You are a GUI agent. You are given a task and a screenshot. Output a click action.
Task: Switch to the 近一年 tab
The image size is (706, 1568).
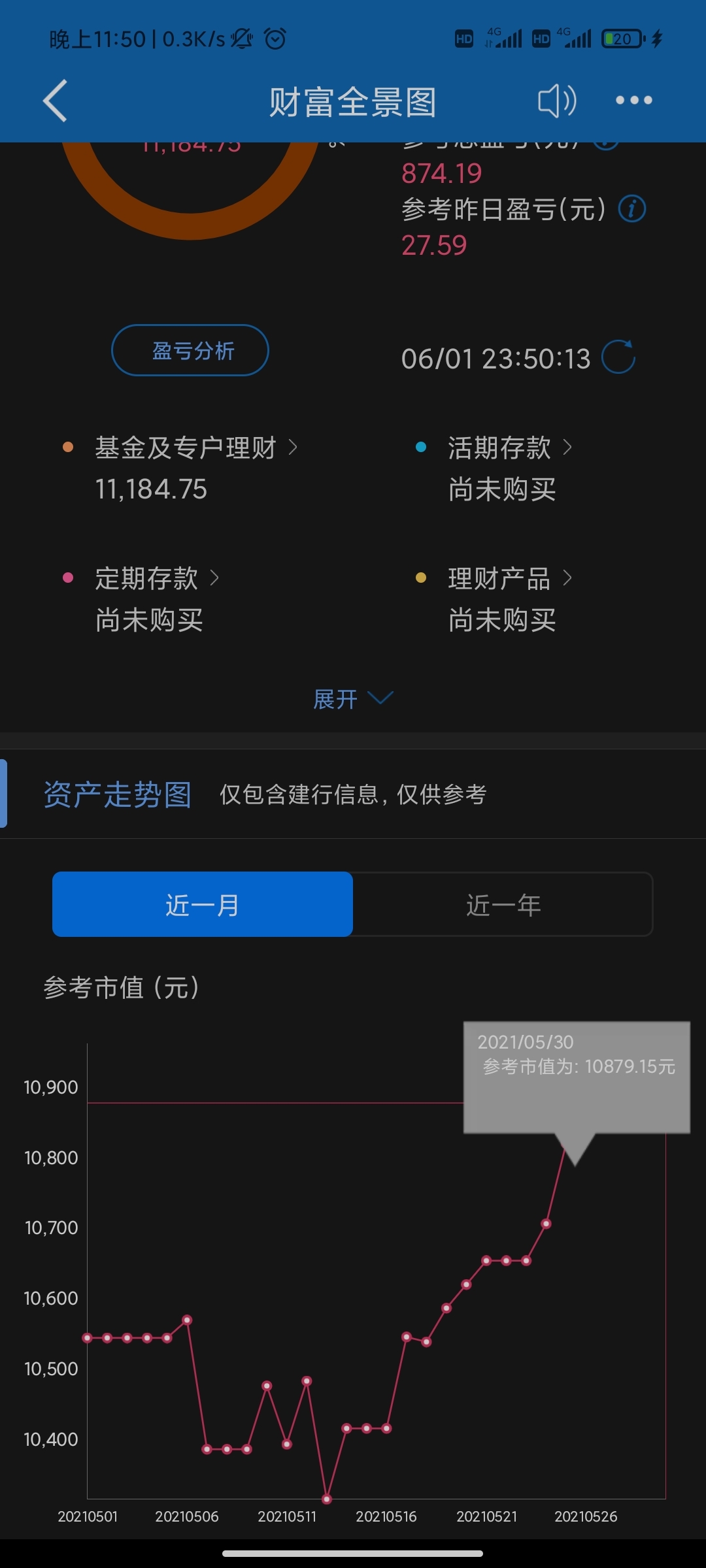pyautogui.click(x=503, y=904)
